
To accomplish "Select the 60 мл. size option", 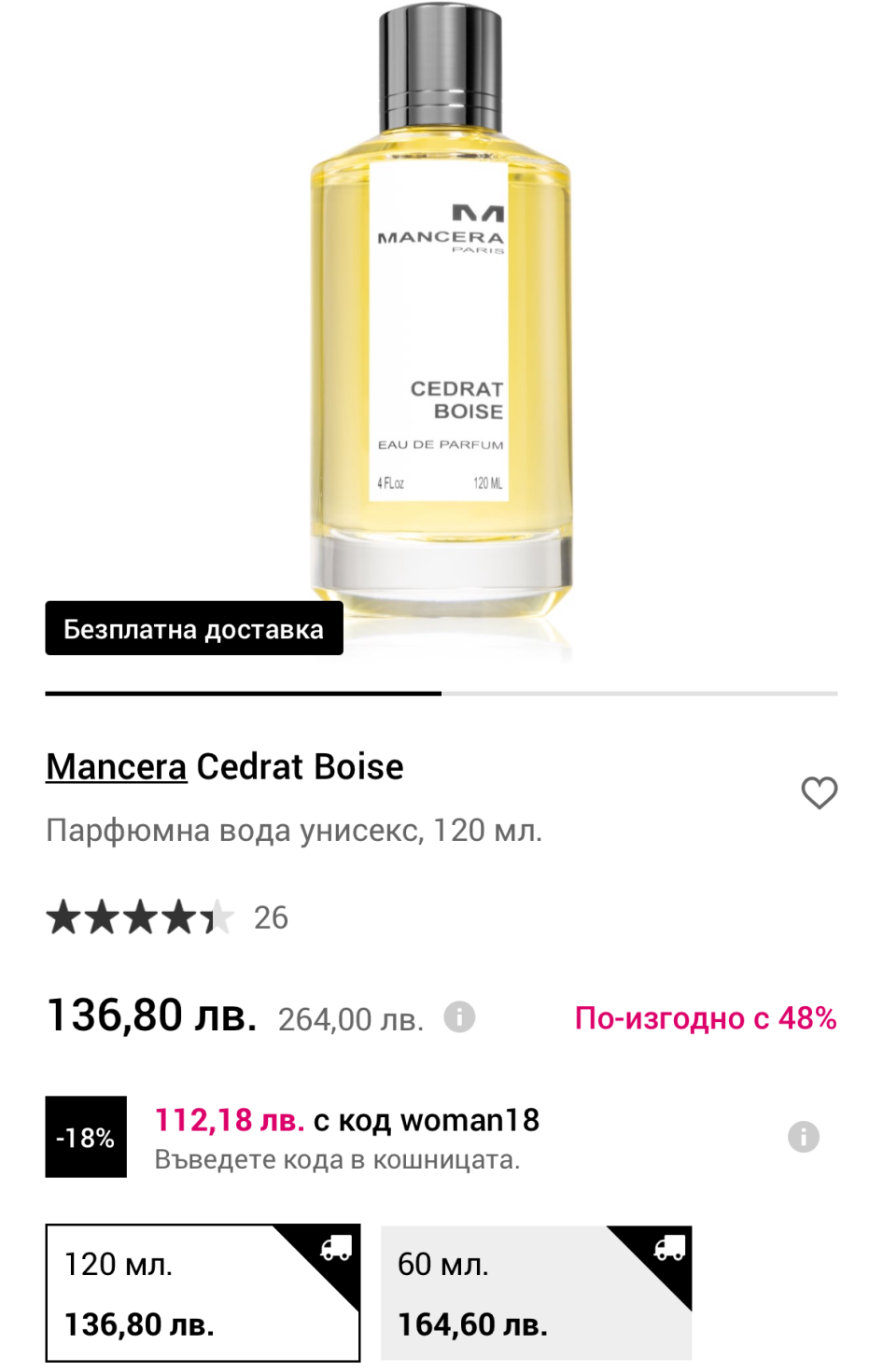I will [536, 1293].
